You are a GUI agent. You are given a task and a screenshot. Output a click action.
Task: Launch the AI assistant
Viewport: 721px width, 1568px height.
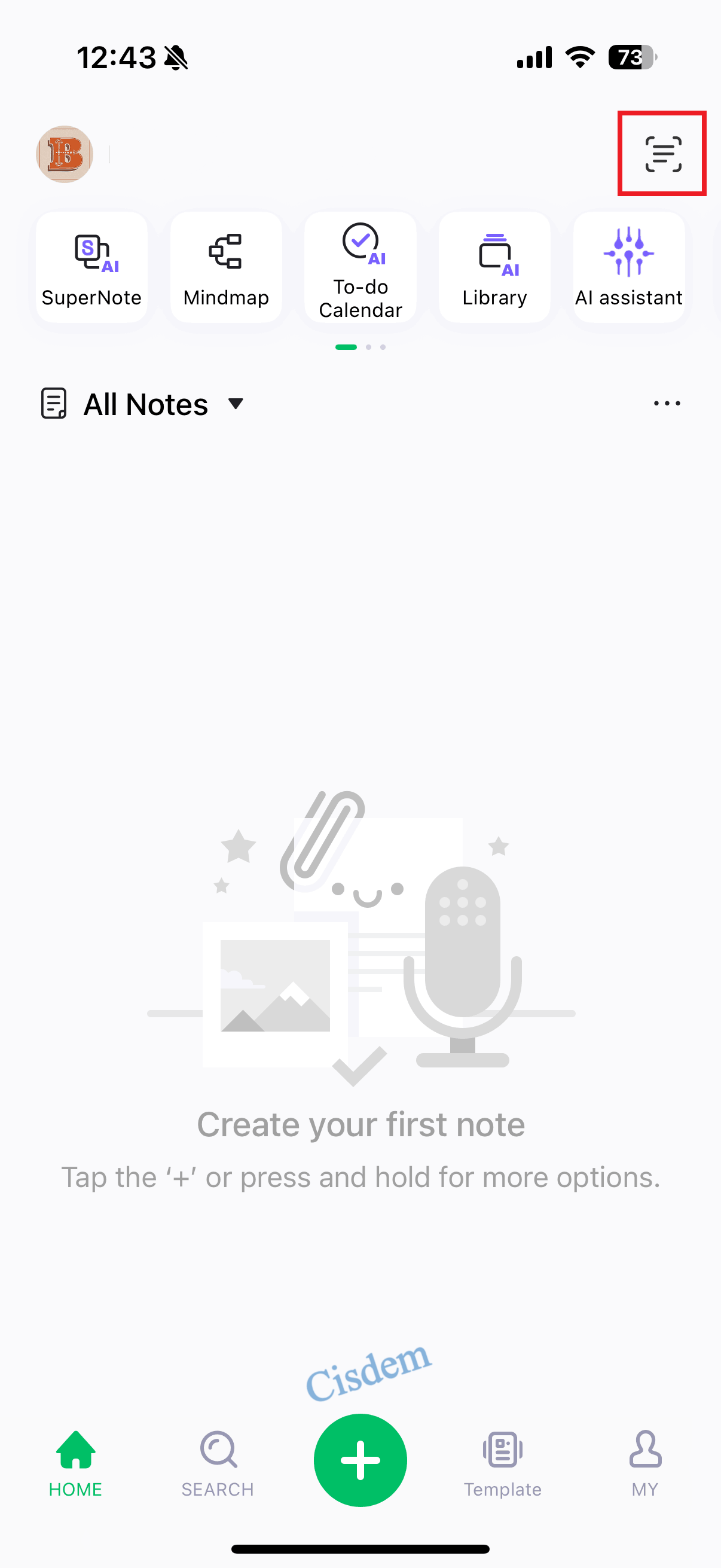click(x=628, y=268)
